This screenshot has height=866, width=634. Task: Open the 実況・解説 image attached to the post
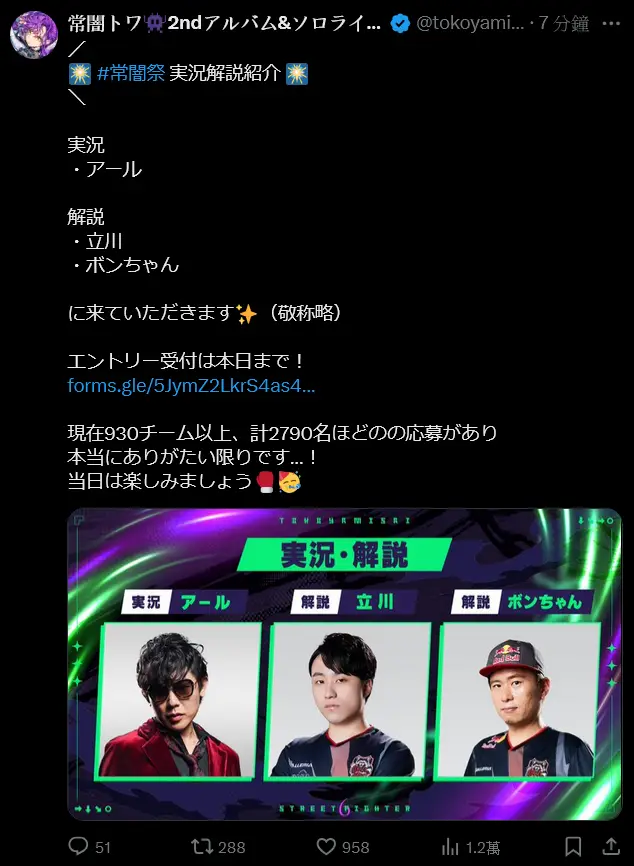[x=344, y=664]
